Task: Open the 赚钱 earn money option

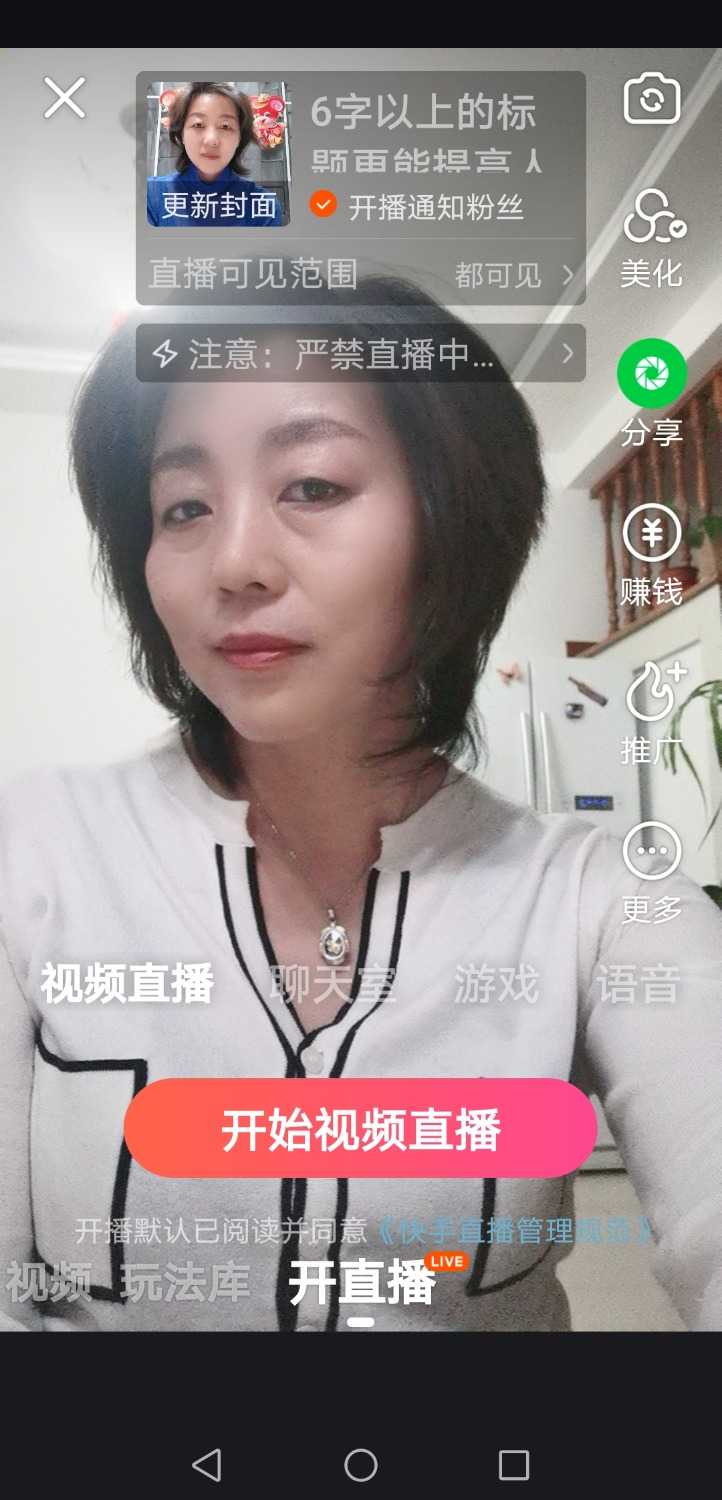Action: [x=652, y=552]
